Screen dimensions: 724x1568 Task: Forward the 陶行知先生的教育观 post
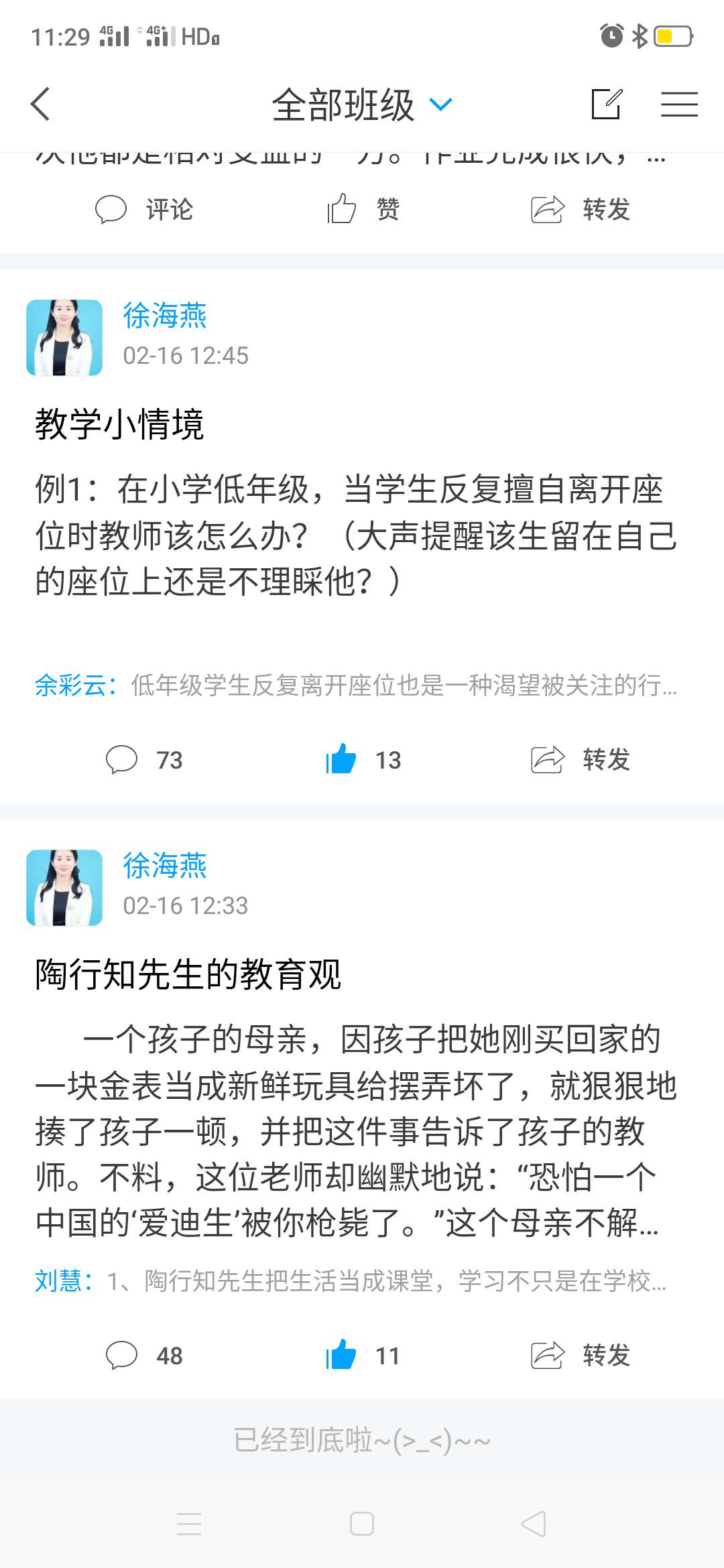[581, 1356]
